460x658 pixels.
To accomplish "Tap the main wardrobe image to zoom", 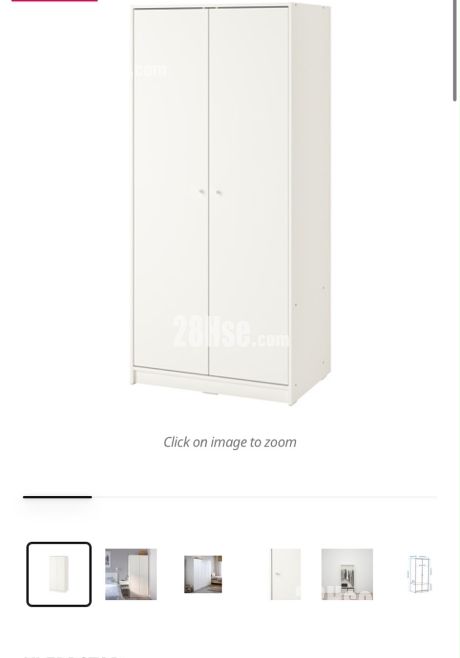I will tap(230, 204).
